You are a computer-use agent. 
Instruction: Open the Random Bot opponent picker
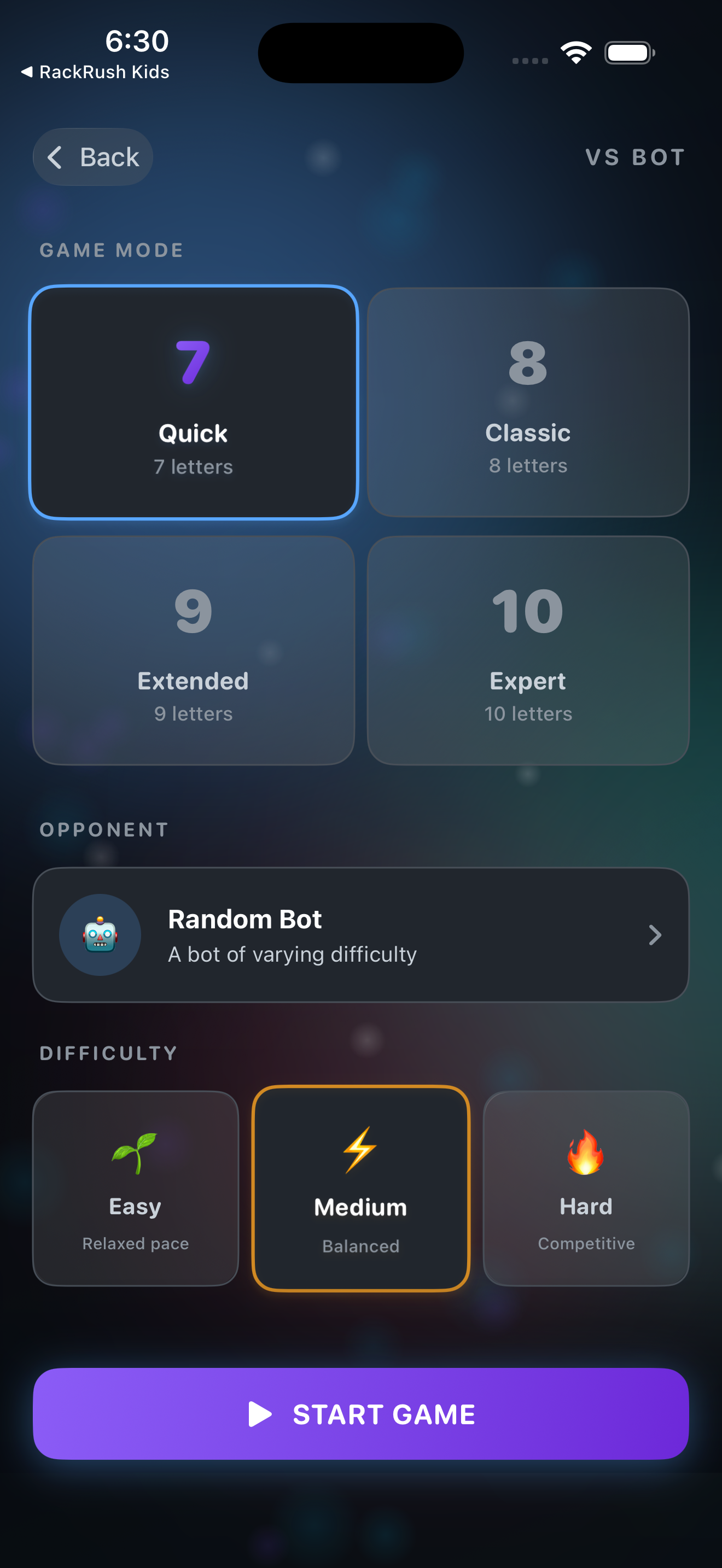(360, 935)
